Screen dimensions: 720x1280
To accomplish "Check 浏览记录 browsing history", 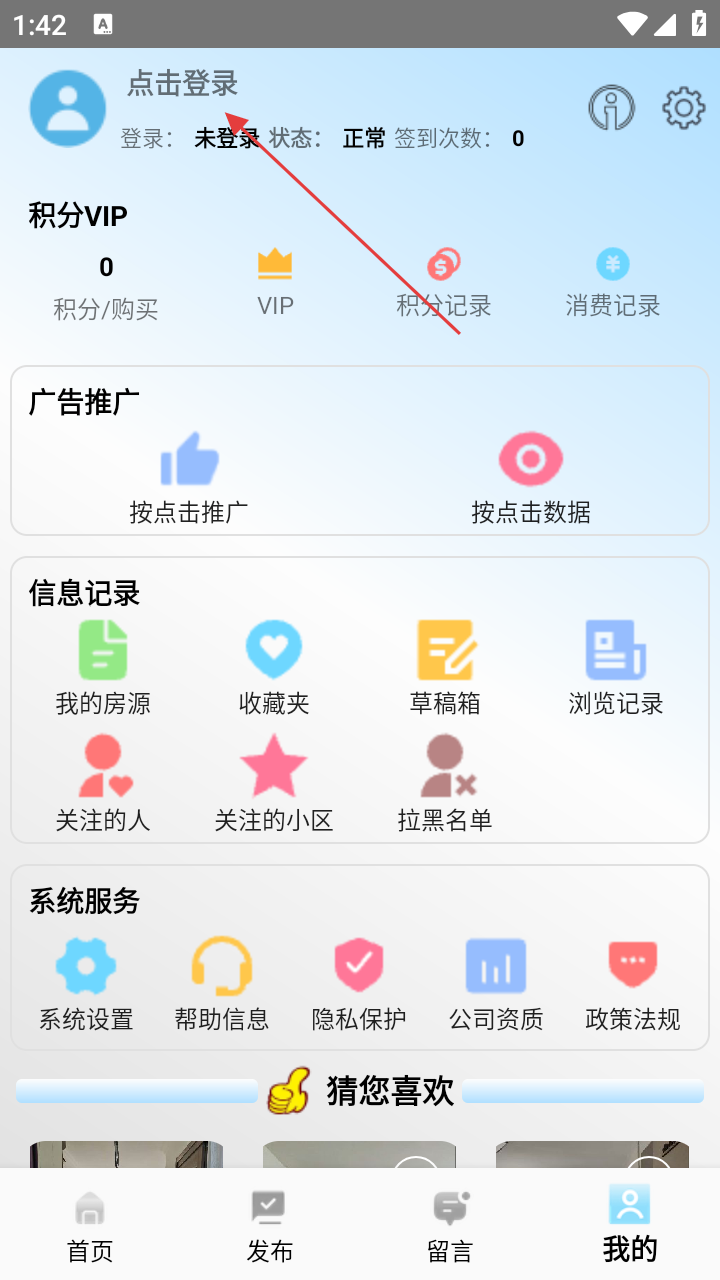I will click(x=616, y=668).
